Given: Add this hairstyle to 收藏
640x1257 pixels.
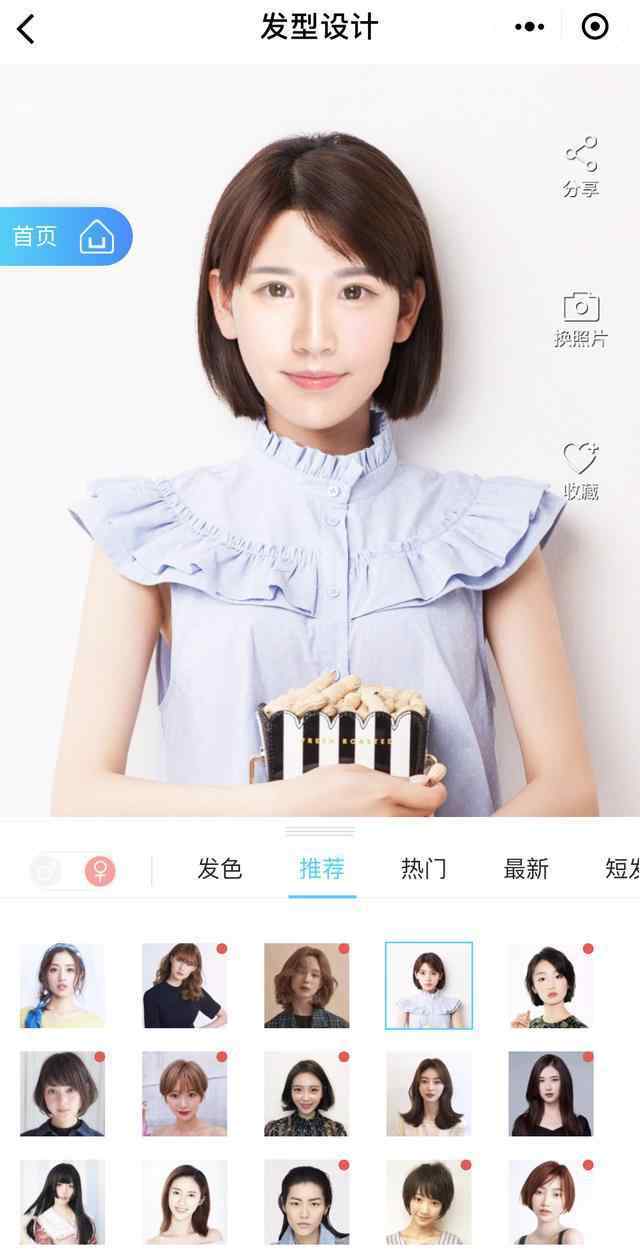Looking at the screenshot, I should [581, 471].
